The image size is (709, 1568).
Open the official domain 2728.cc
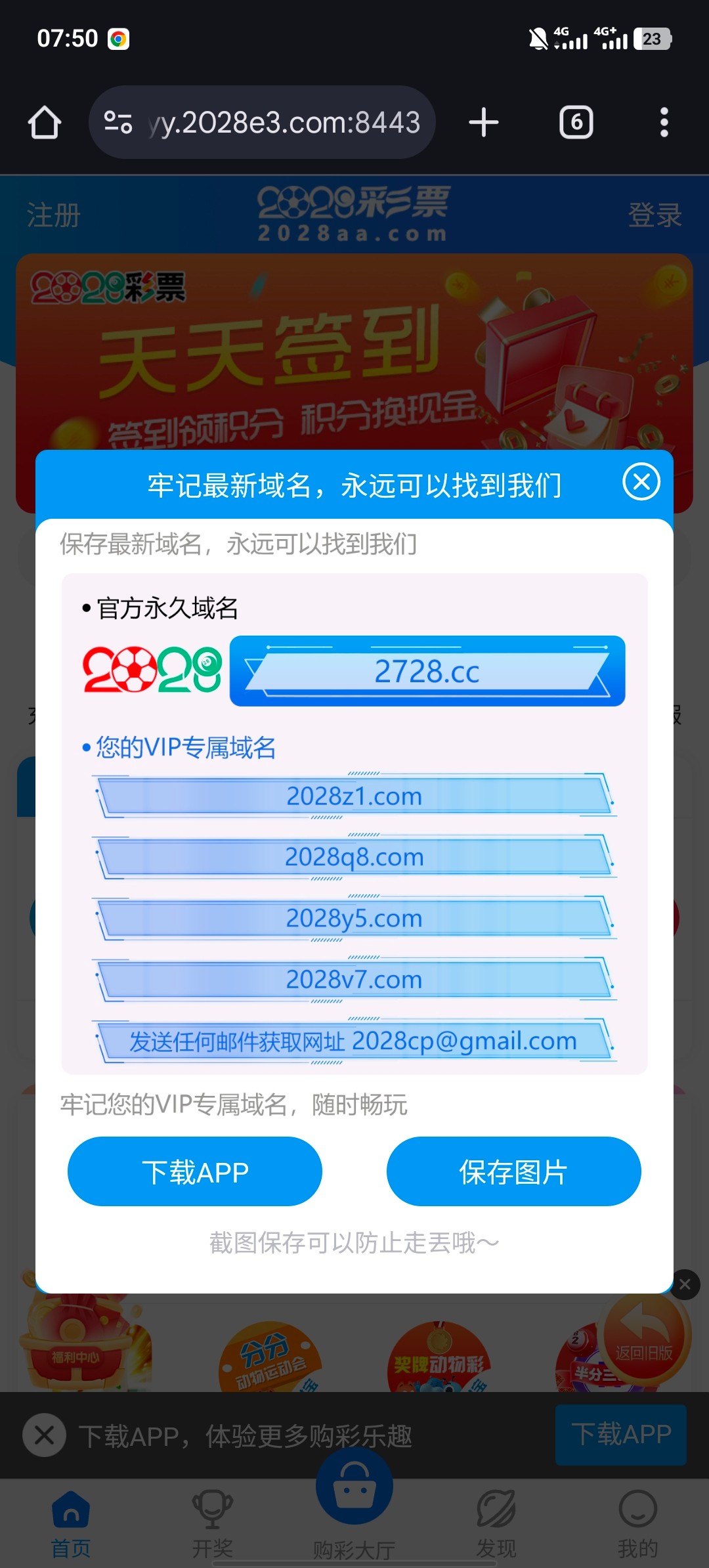(427, 671)
